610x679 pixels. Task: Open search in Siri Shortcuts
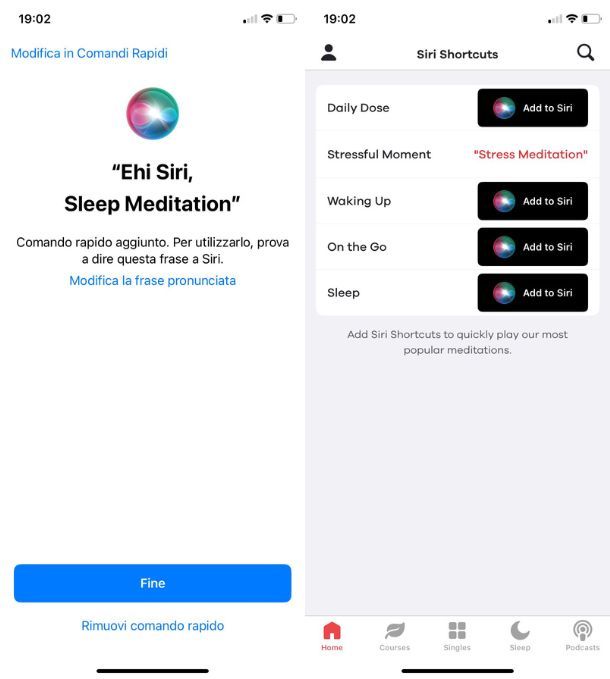(x=585, y=53)
